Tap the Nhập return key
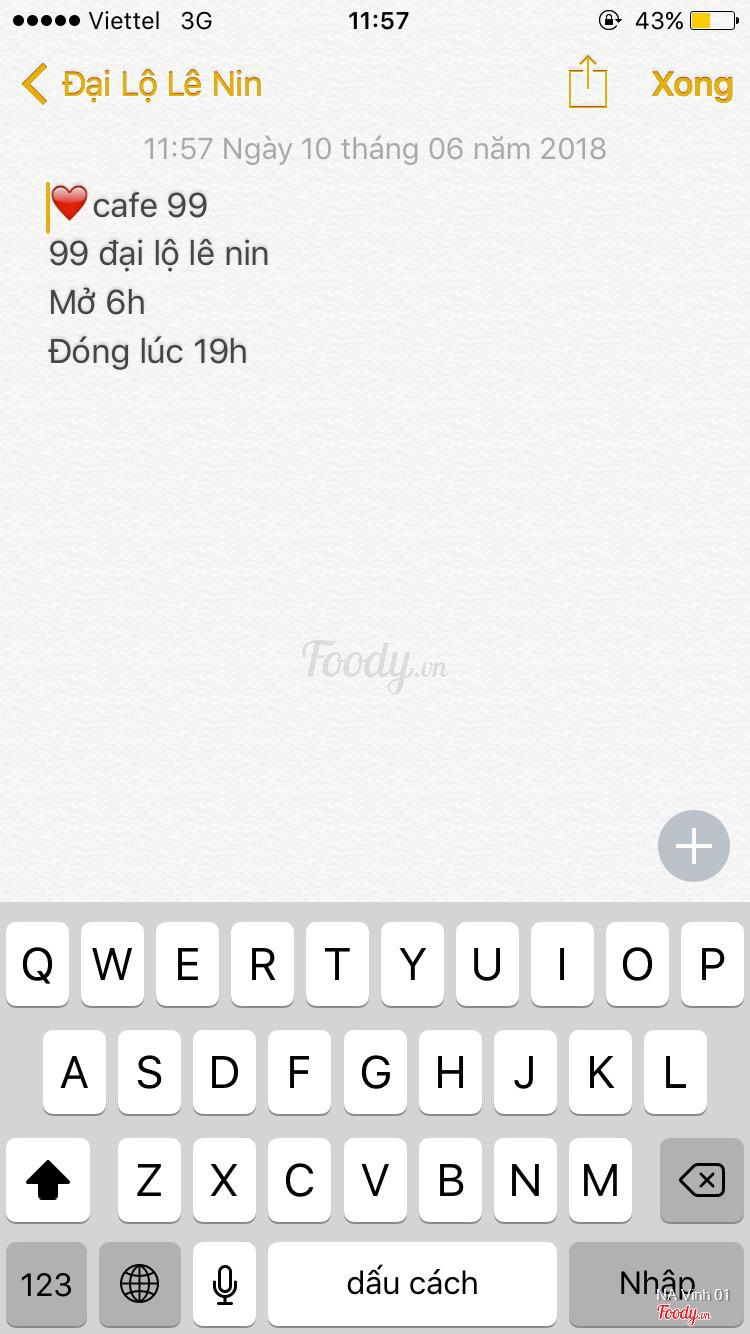The height and width of the screenshot is (1334, 750). pyautogui.click(x=657, y=1284)
